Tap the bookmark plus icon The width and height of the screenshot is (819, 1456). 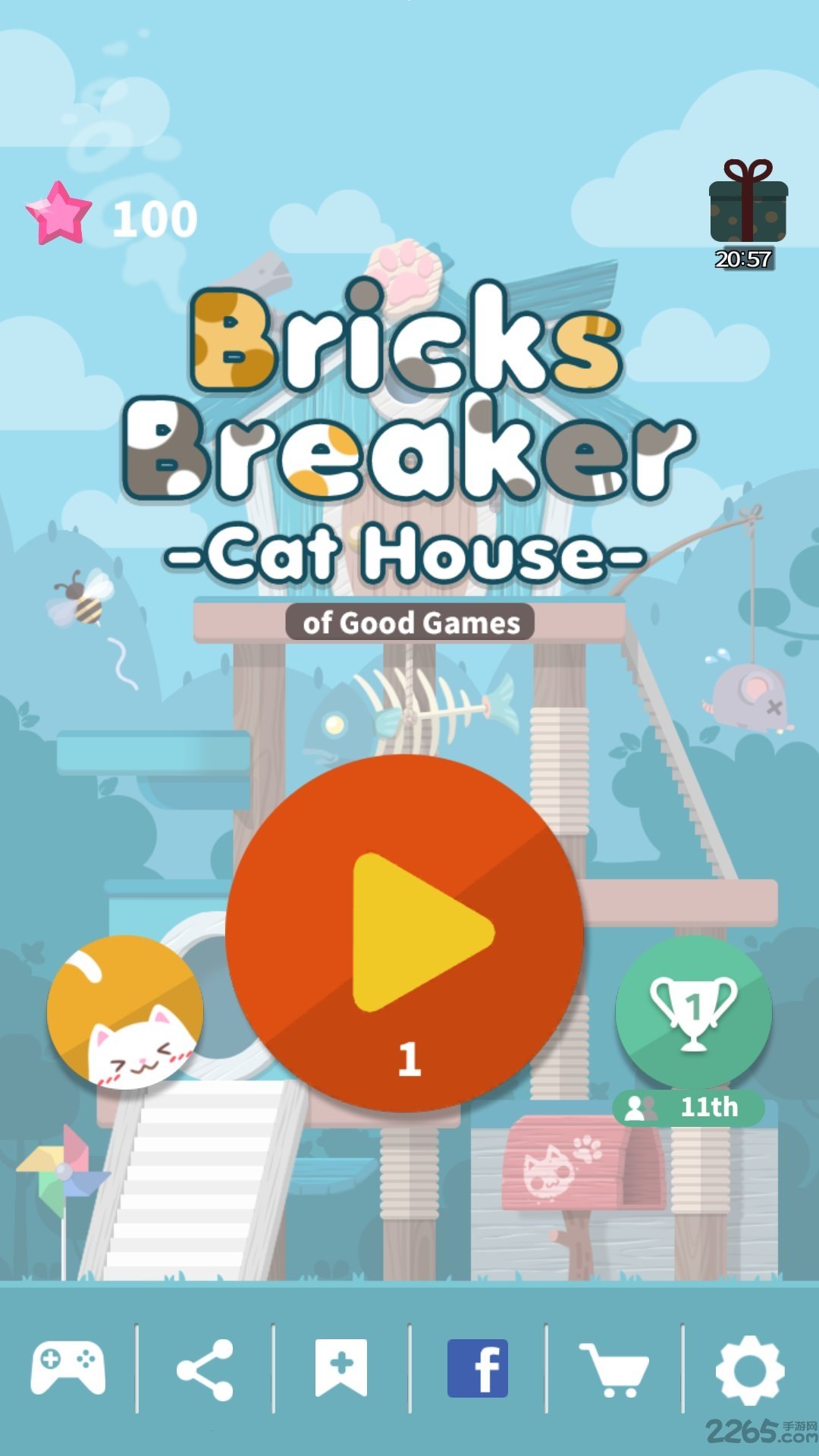pos(341,1367)
